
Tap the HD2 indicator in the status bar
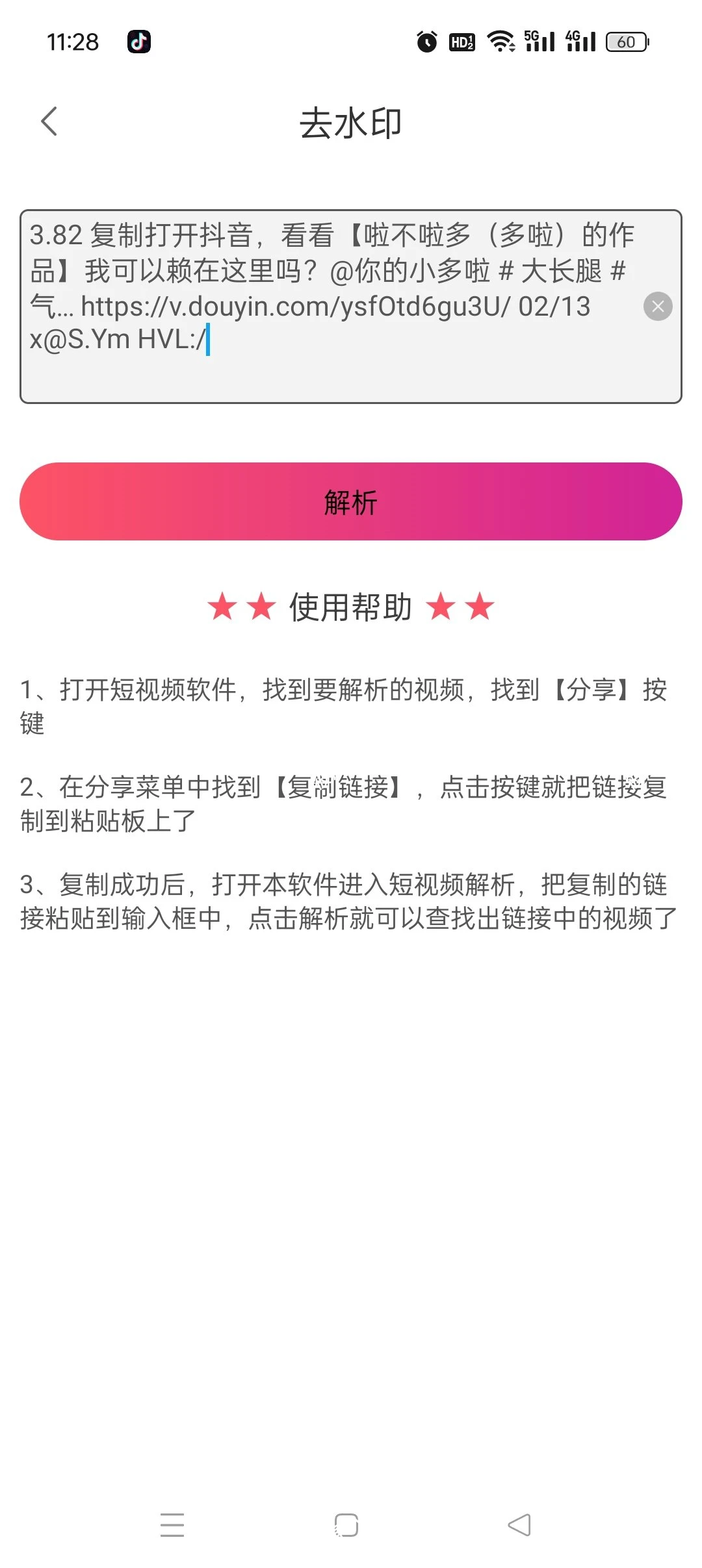[462, 41]
